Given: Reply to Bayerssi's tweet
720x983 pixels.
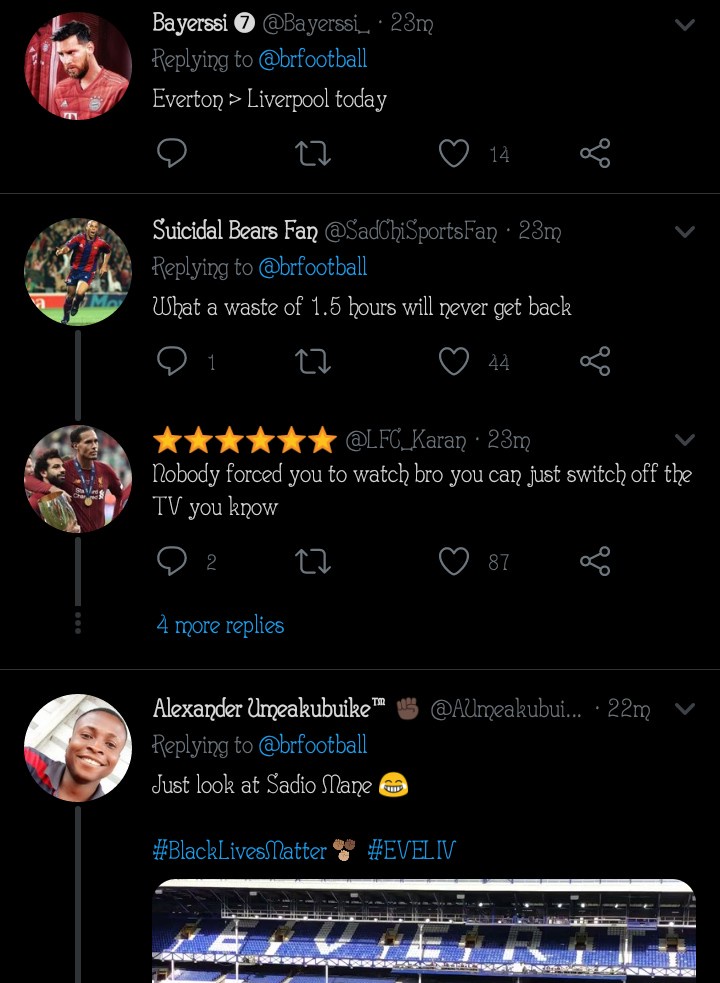Looking at the screenshot, I should click(172, 153).
